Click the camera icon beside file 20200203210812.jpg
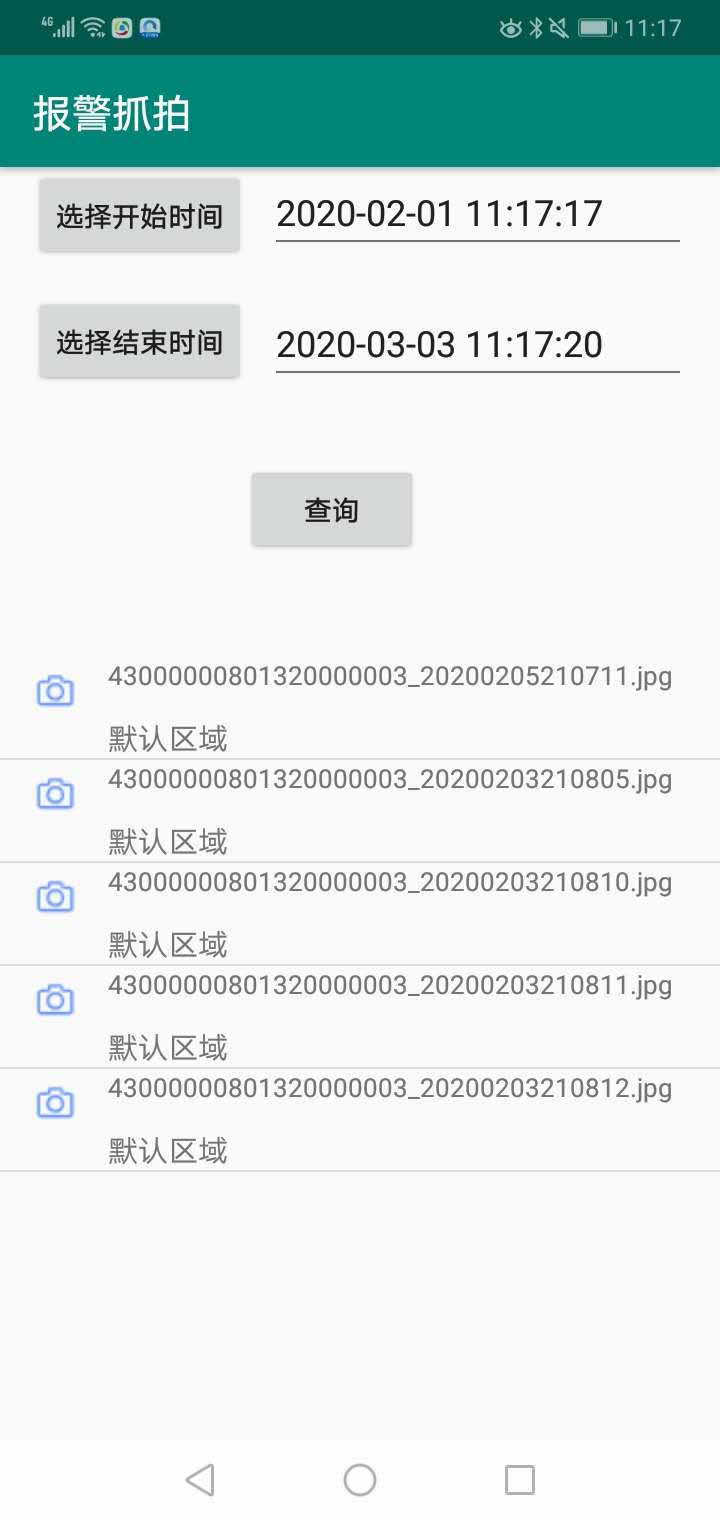This screenshot has width=720, height=1520. [55, 1102]
